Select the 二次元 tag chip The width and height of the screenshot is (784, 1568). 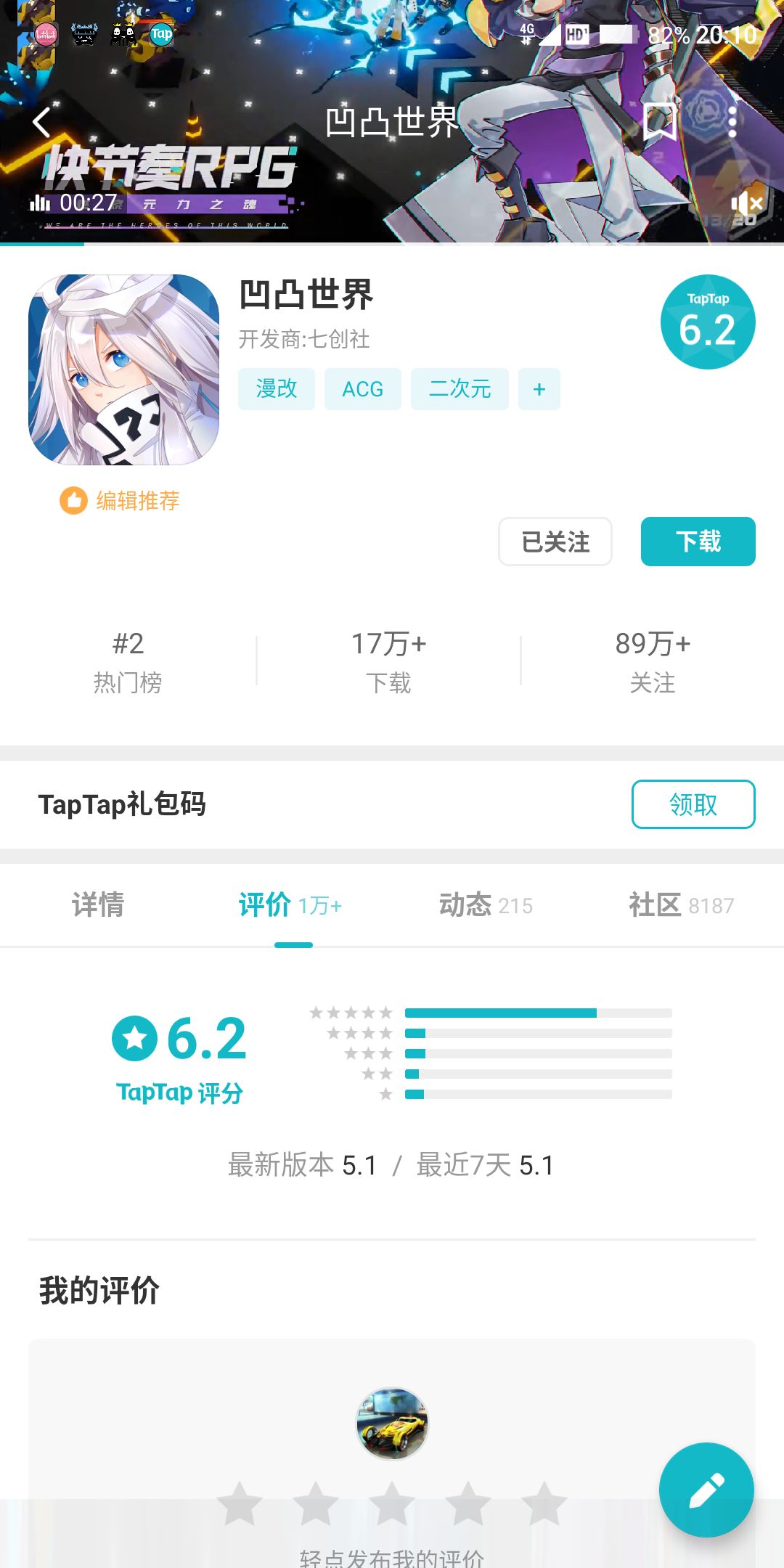[460, 389]
